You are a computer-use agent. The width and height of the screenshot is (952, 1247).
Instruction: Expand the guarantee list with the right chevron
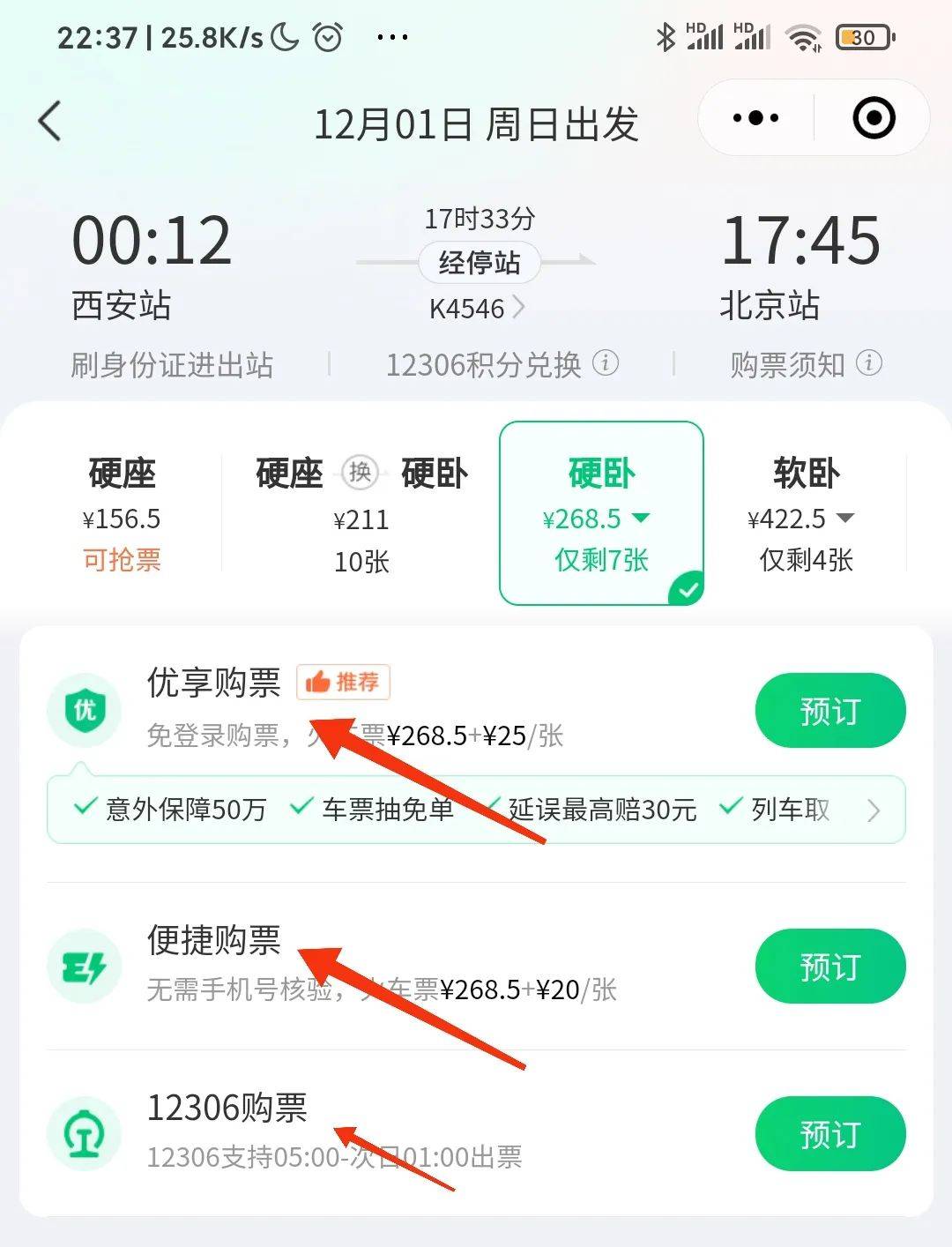875,810
